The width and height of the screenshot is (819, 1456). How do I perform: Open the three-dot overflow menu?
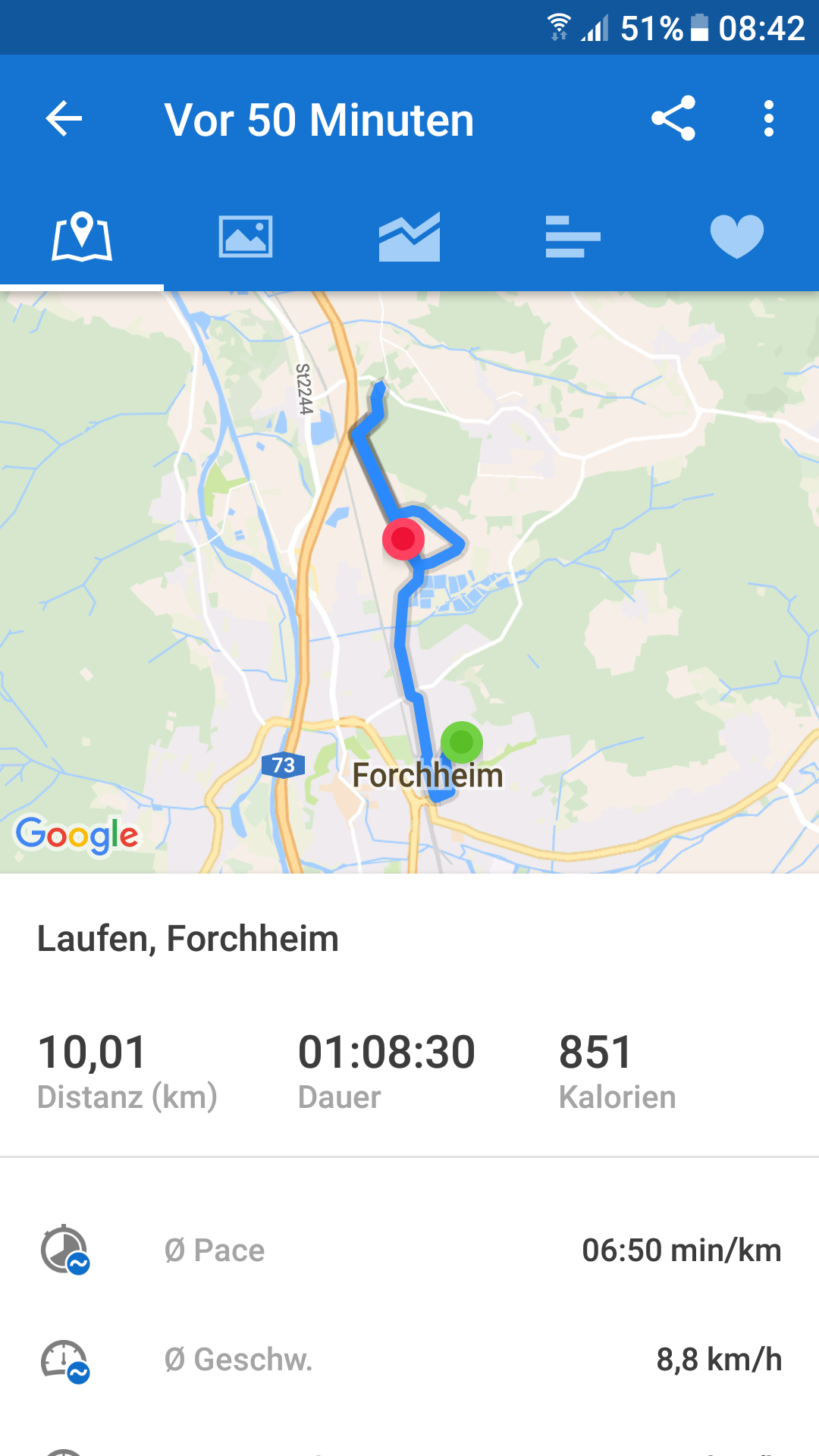click(x=769, y=119)
